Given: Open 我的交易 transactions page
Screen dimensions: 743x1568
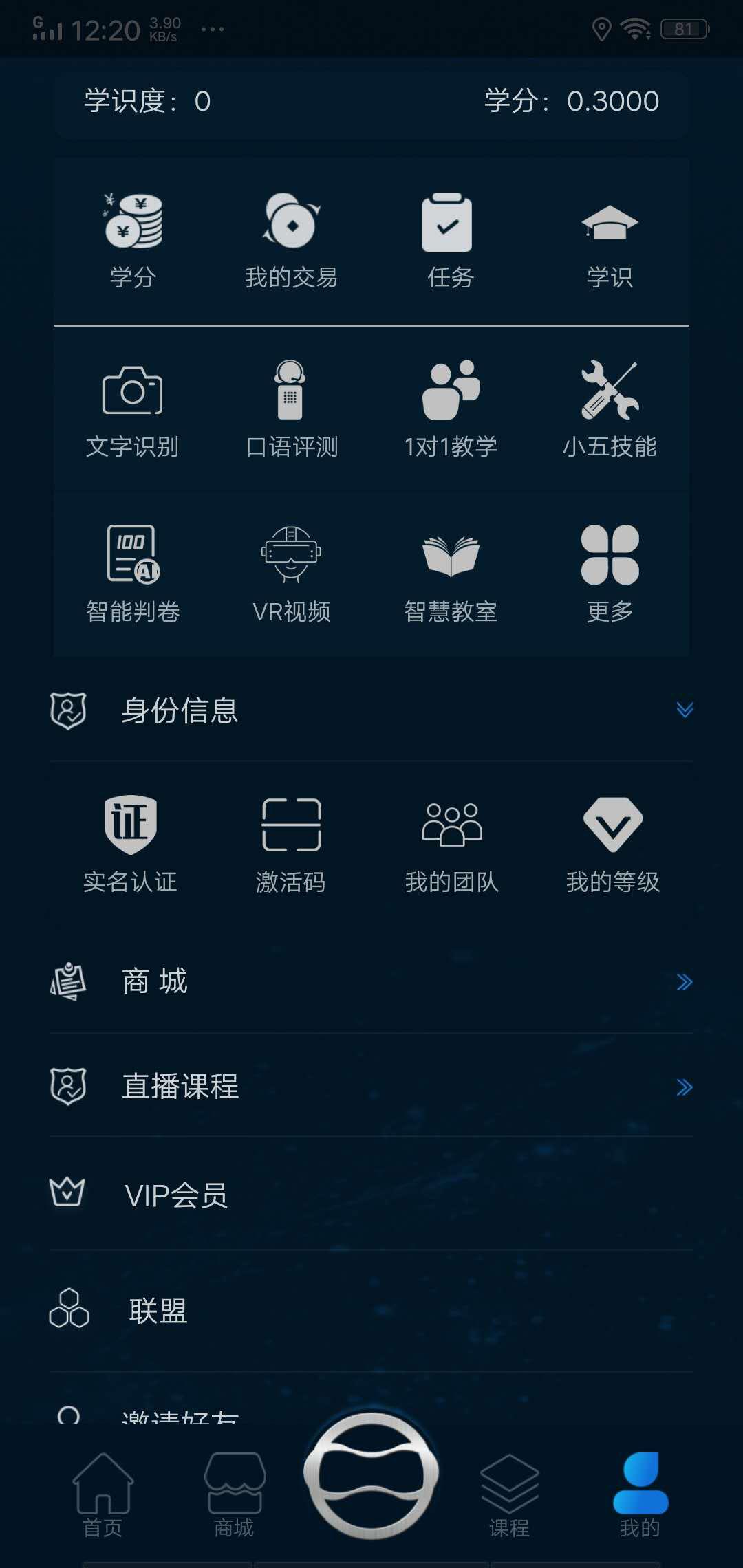Looking at the screenshot, I should (x=291, y=237).
